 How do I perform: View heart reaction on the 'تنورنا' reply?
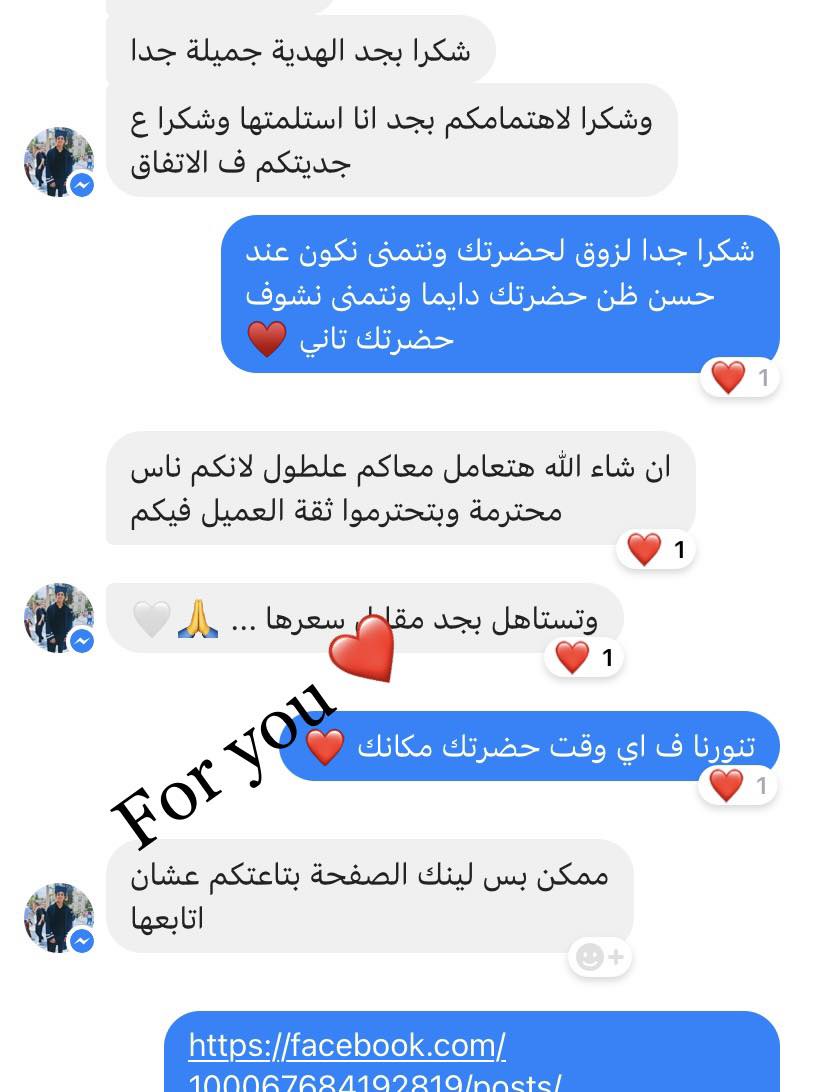738,786
